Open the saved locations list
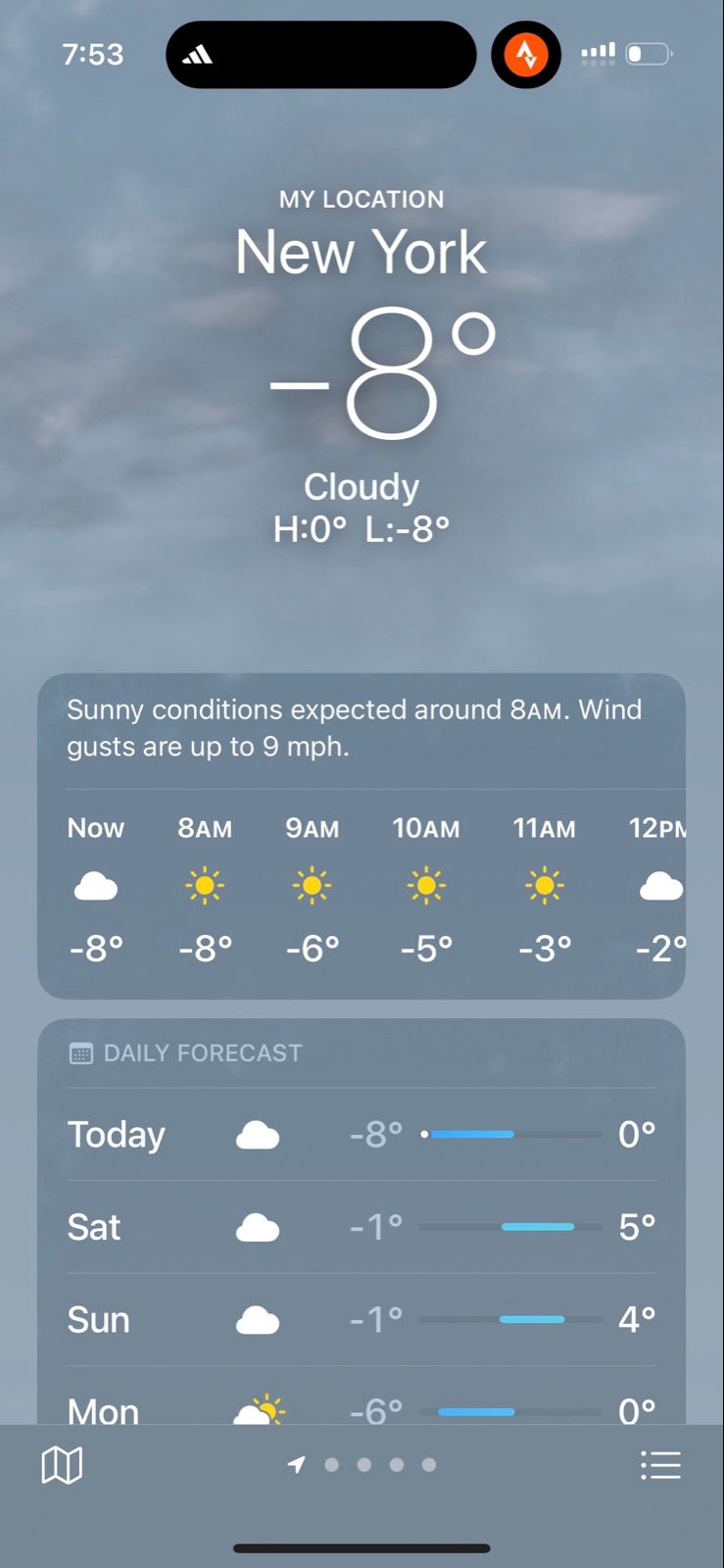724x1568 pixels. pos(660,1465)
